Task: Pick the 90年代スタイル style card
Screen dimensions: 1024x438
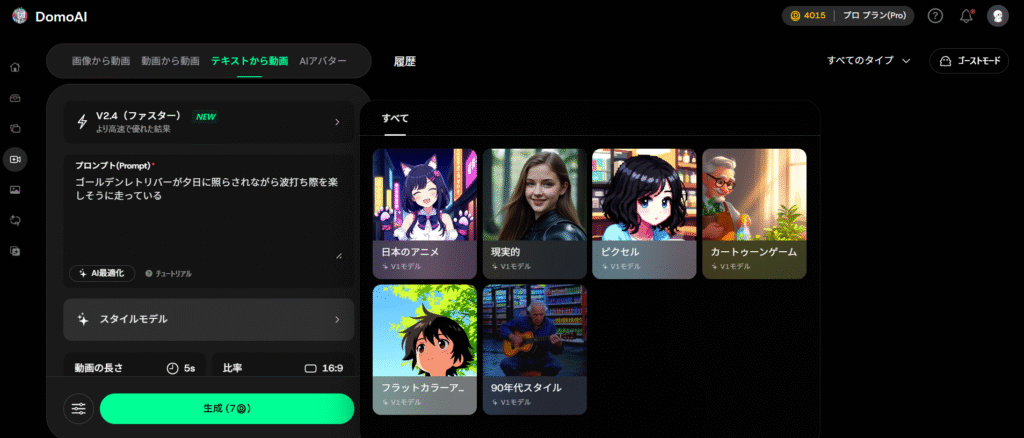Action: click(534, 349)
